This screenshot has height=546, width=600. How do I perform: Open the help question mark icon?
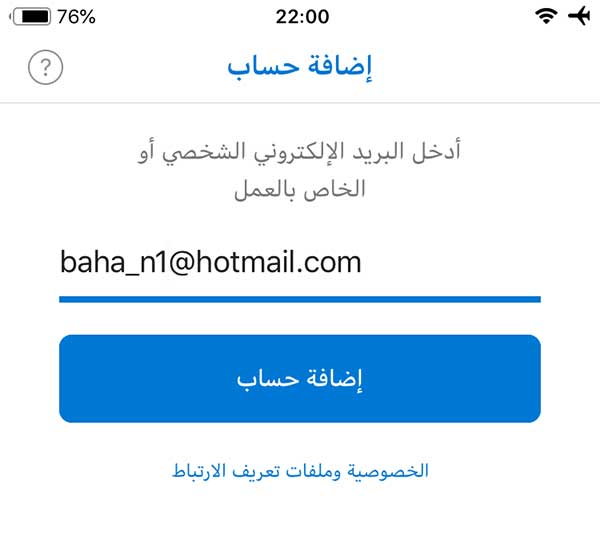click(x=46, y=69)
